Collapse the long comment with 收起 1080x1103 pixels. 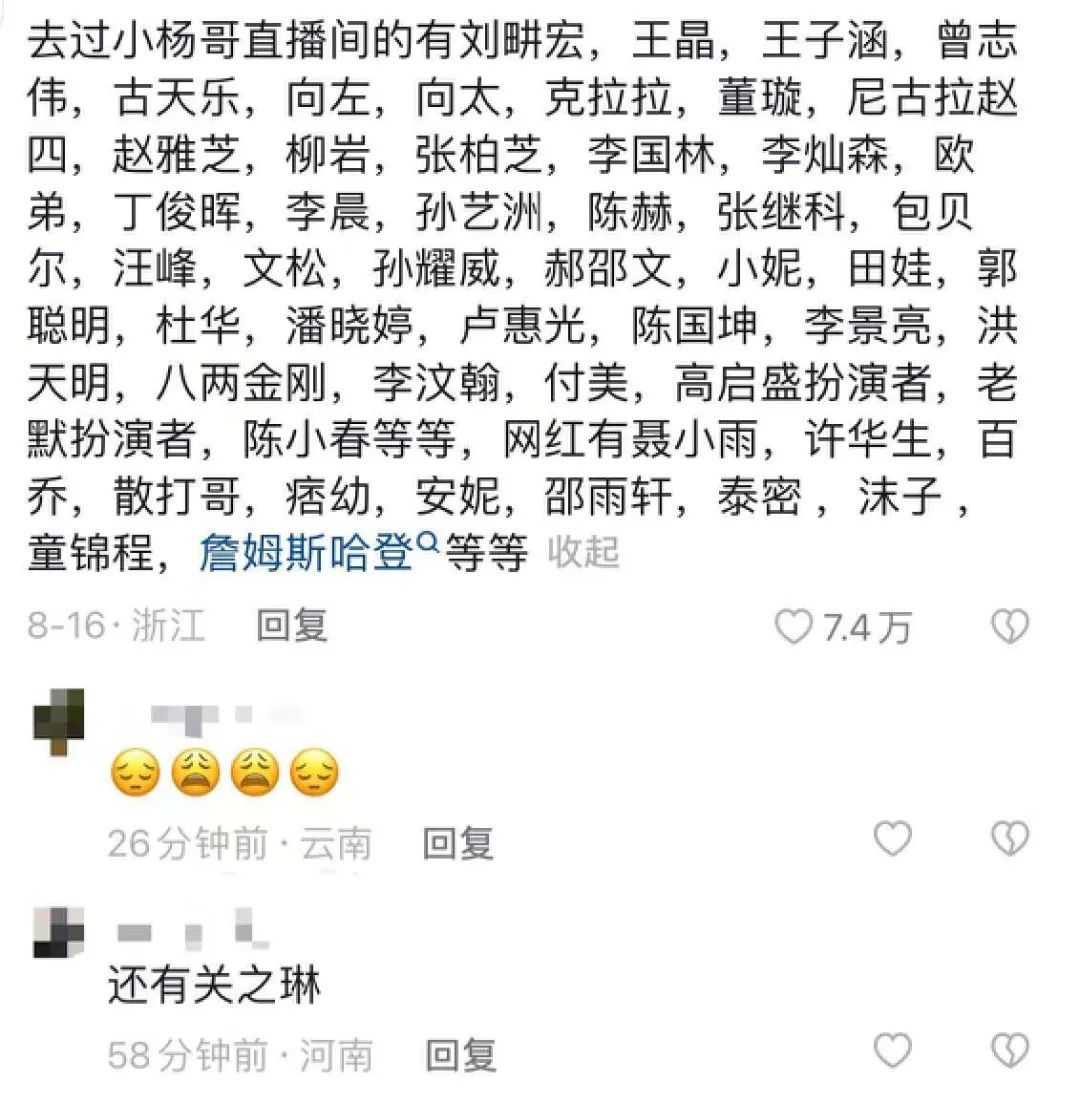pyautogui.click(x=583, y=553)
